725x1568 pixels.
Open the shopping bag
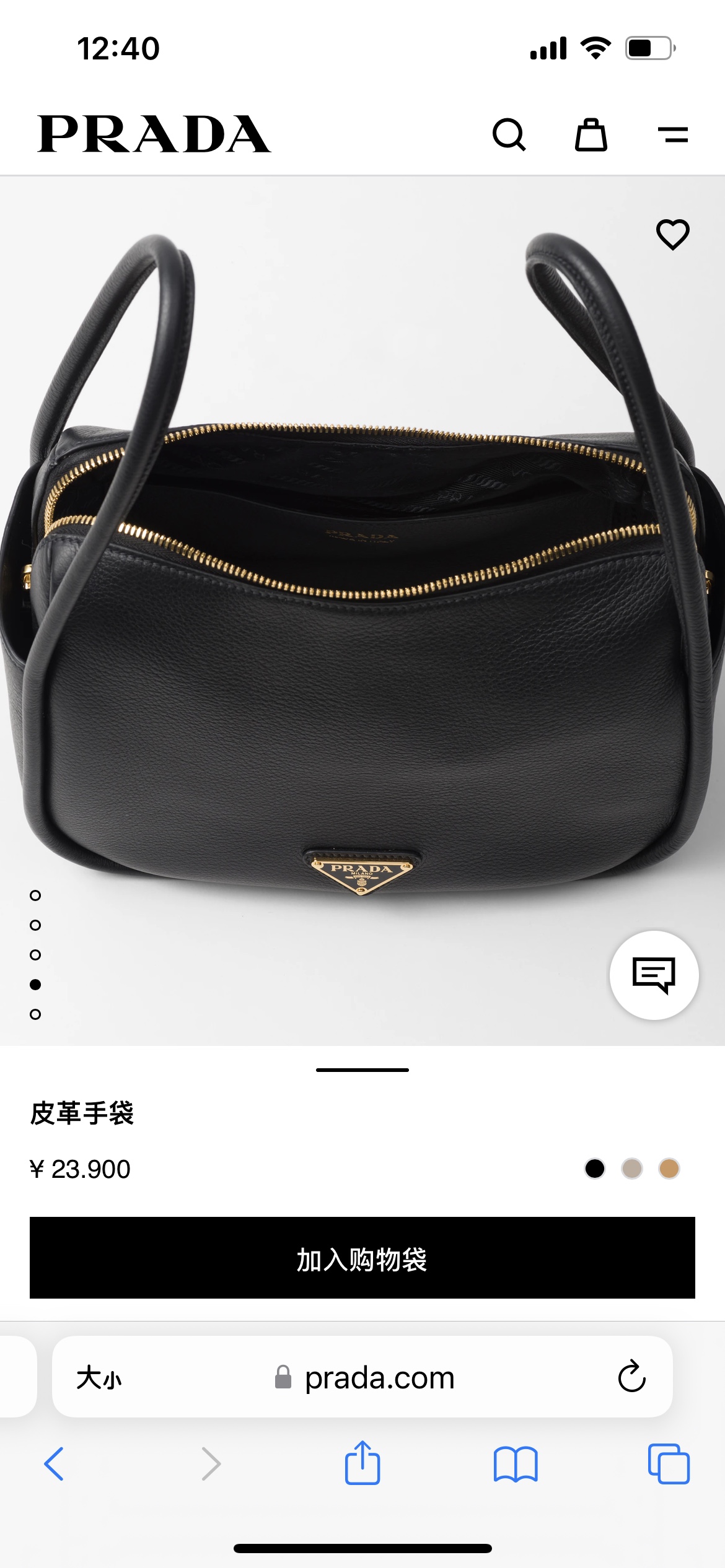coord(591,134)
